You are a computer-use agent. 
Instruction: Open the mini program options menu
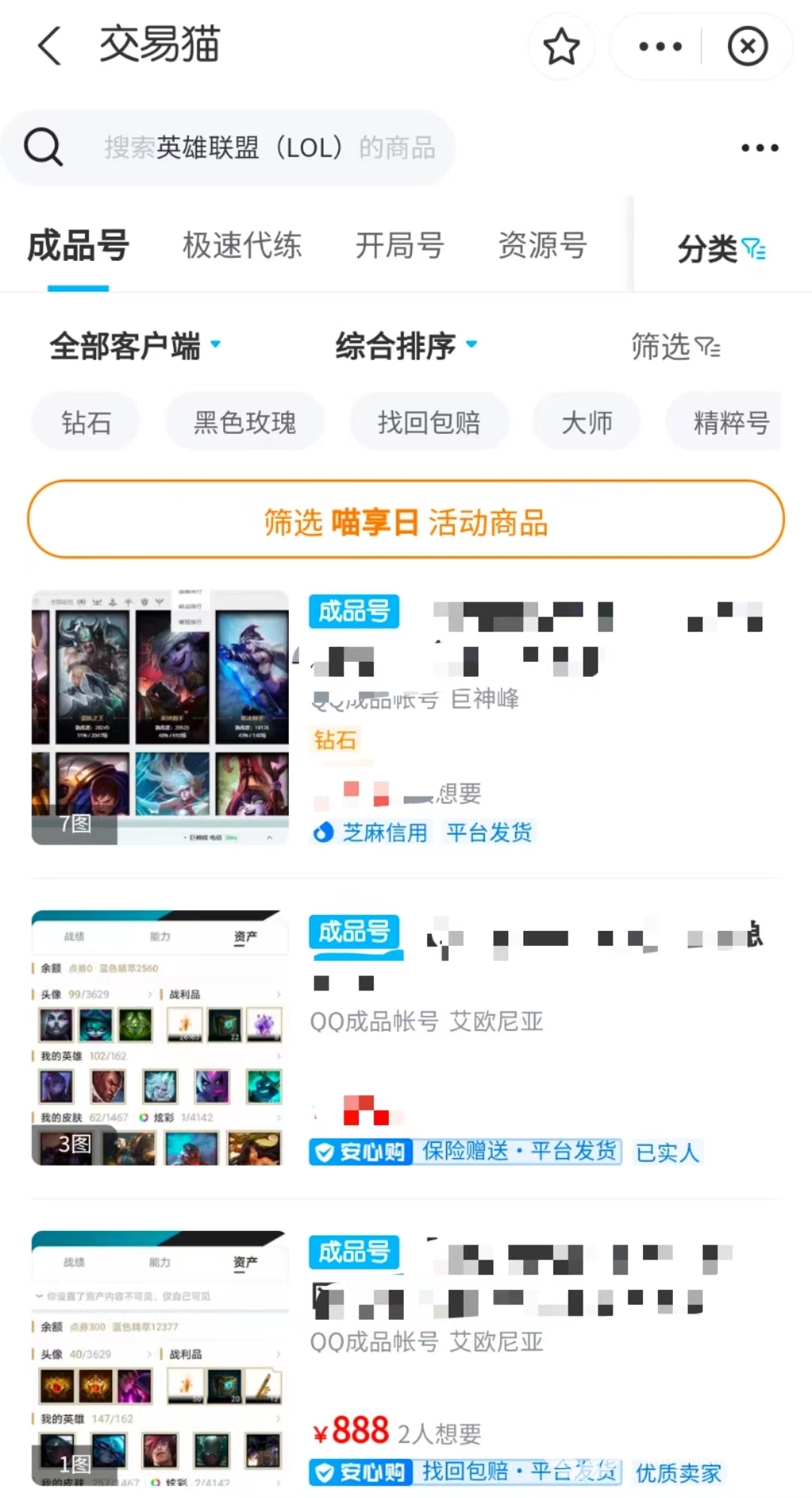tap(659, 47)
